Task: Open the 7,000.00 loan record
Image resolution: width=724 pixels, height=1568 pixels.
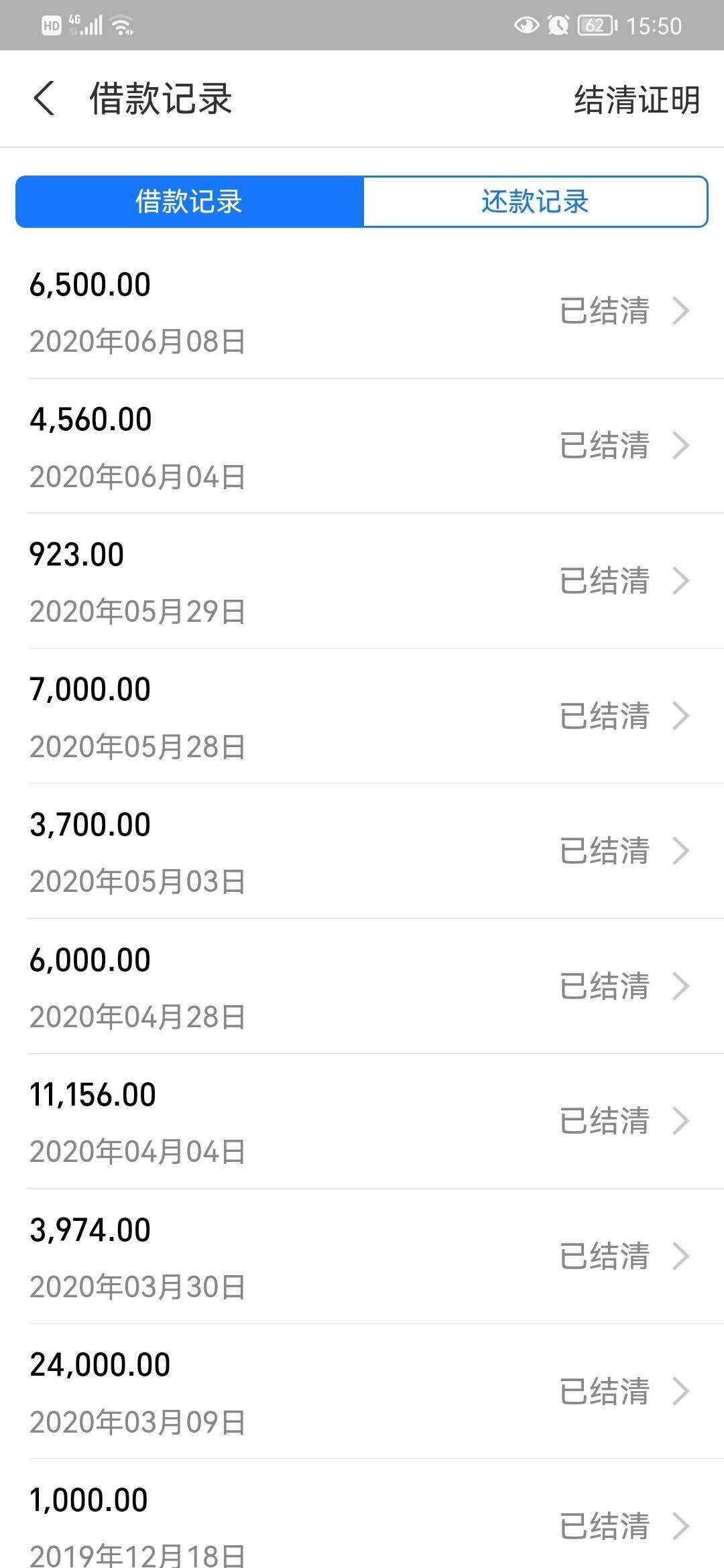Action: pyautogui.click(x=362, y=716)
